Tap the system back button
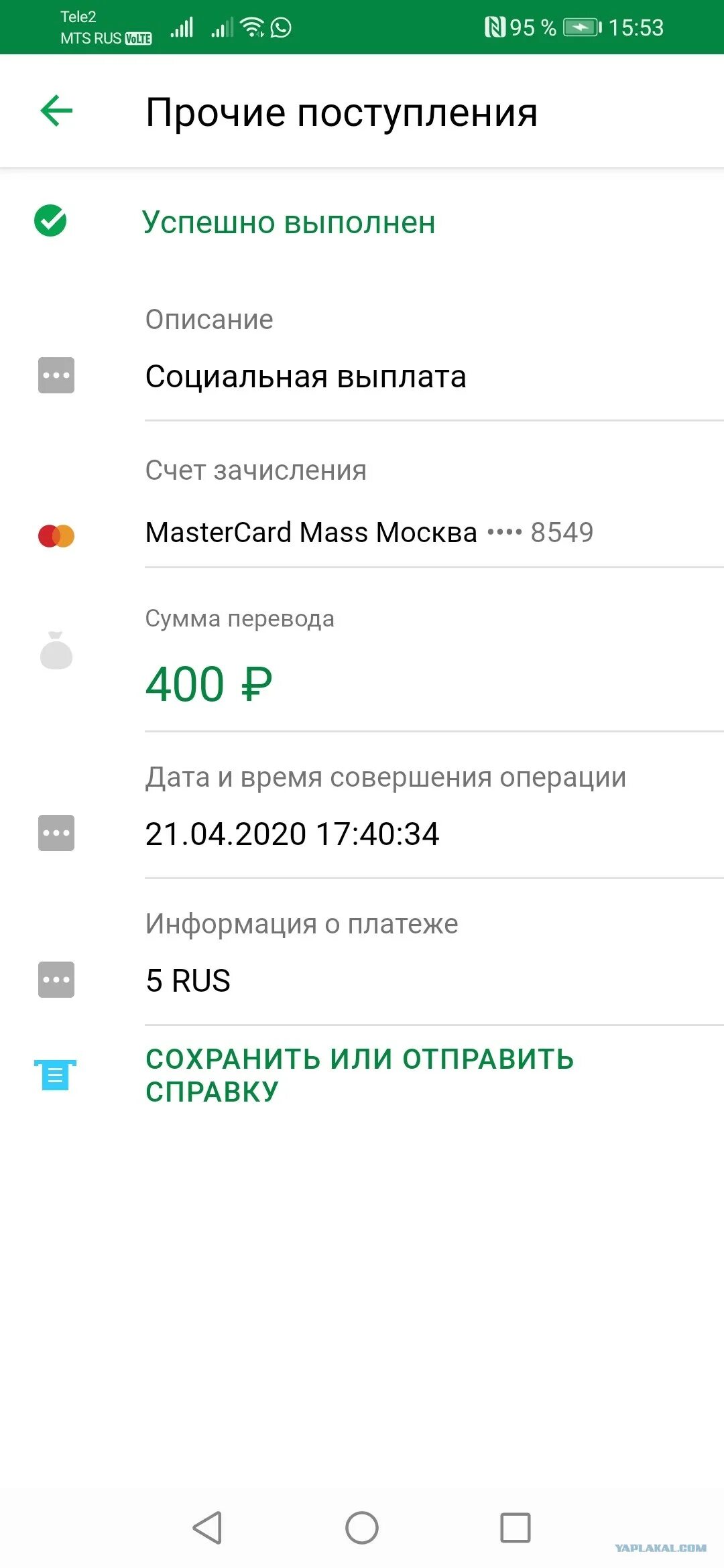This screenshot has width=724, height=1568. [207, 1527]
